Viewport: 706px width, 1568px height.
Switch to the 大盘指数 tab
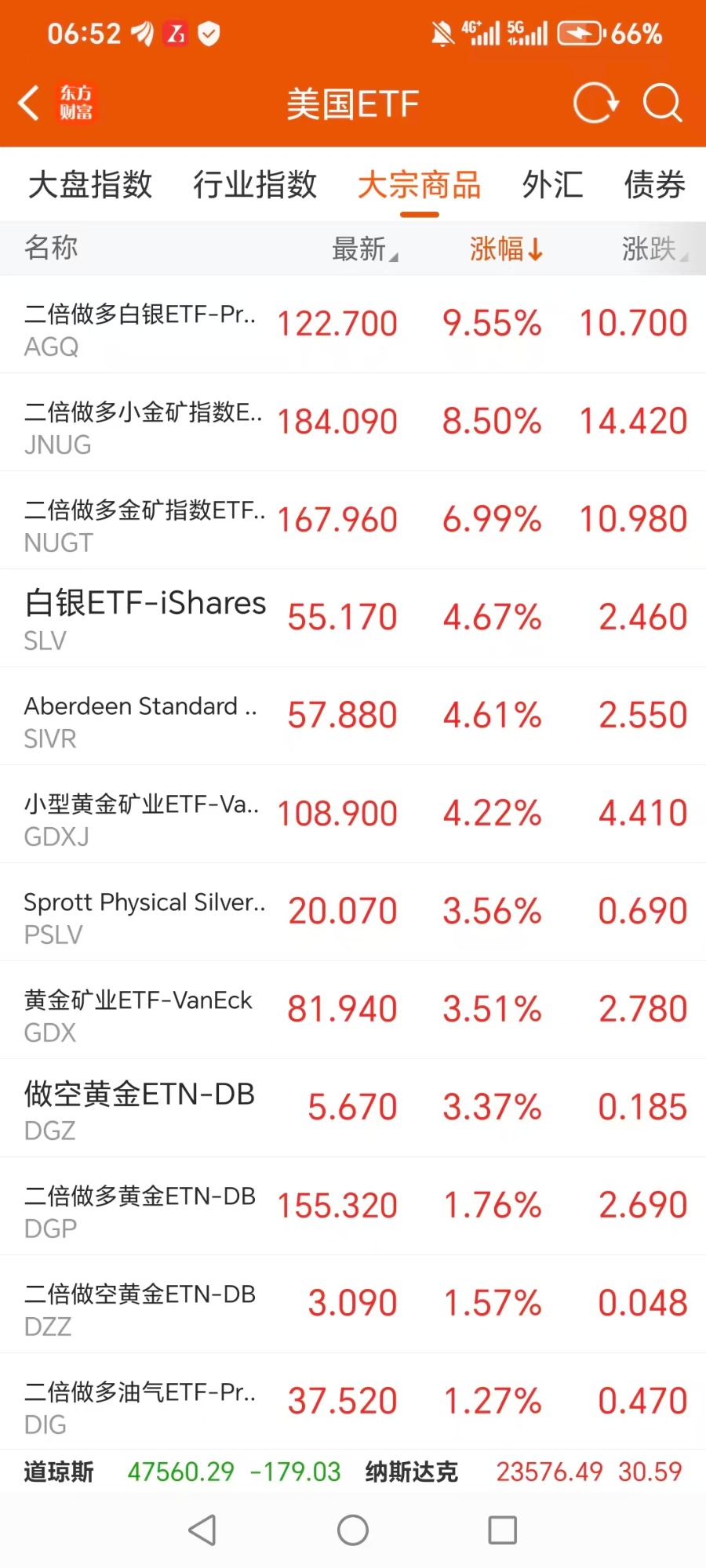(90, 185)
